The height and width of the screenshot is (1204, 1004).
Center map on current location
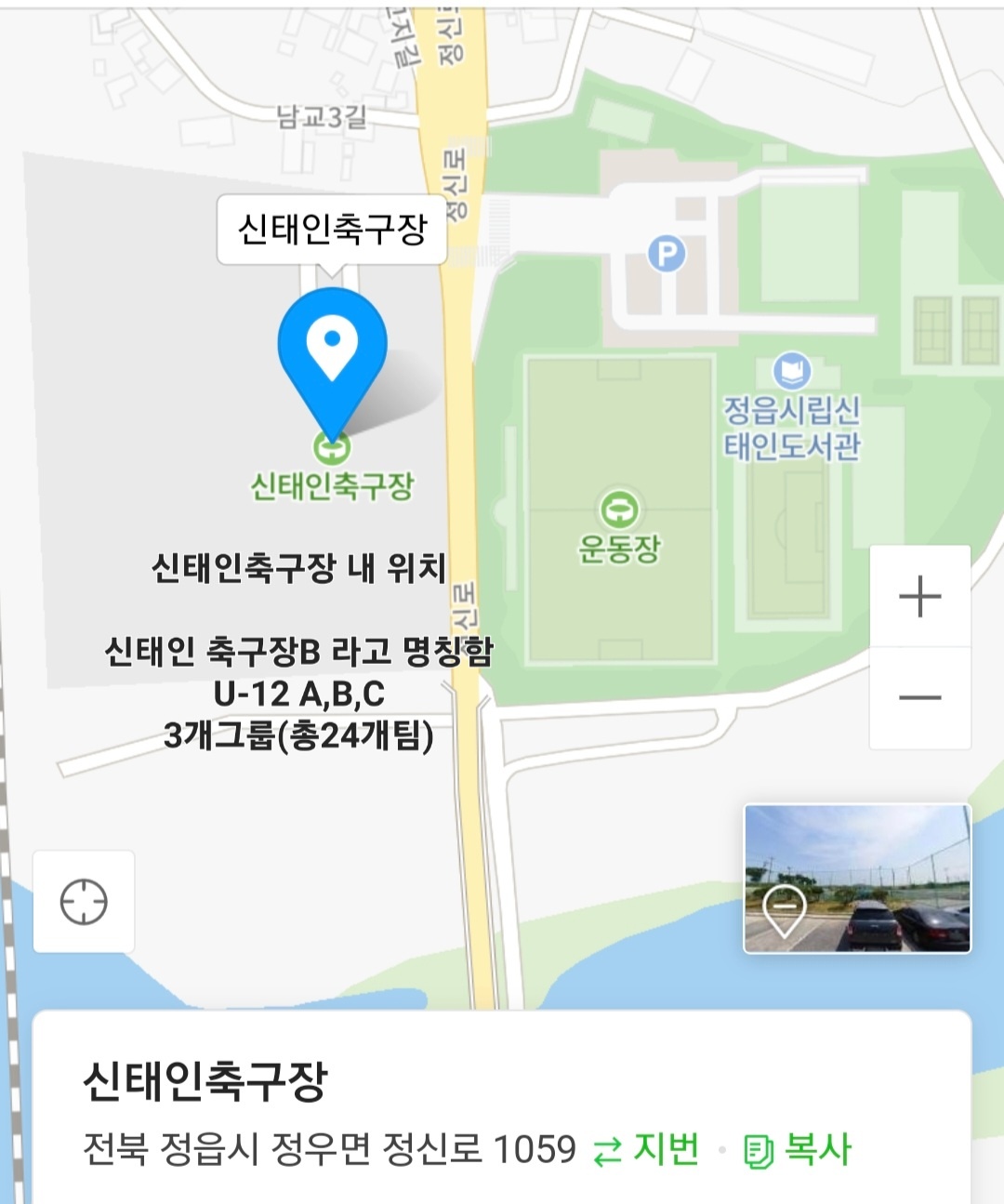(x=84, y=902)
